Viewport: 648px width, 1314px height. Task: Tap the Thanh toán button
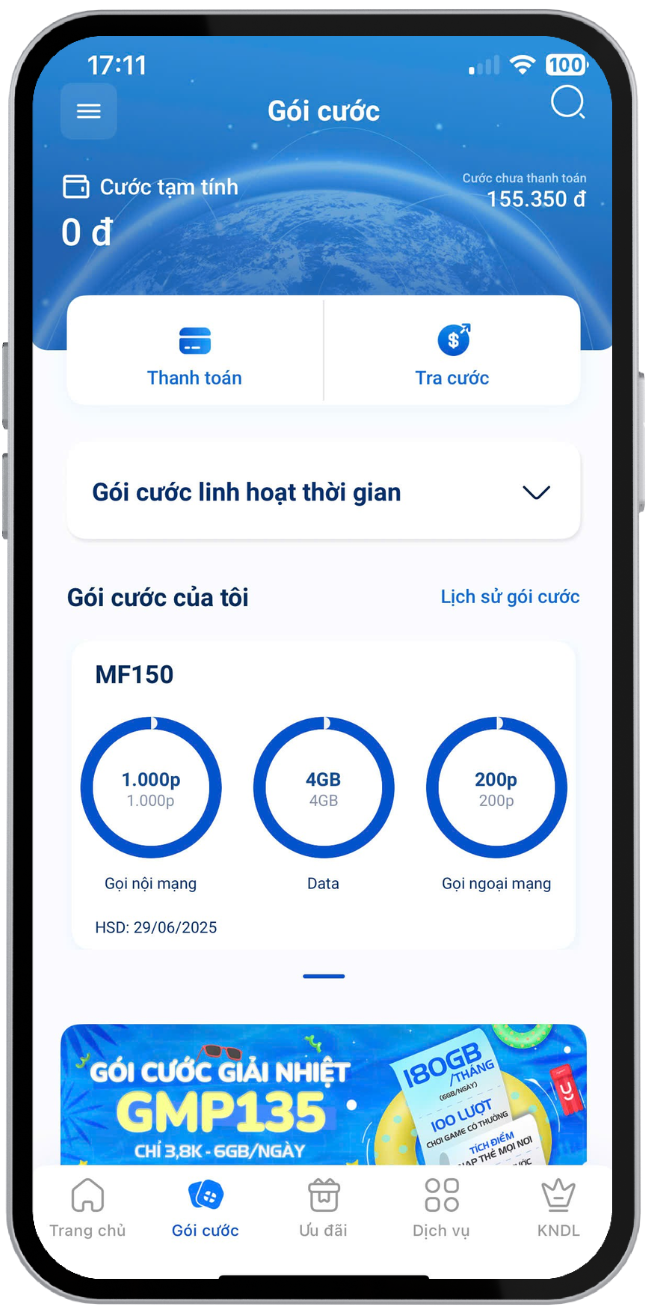(195, 352)
